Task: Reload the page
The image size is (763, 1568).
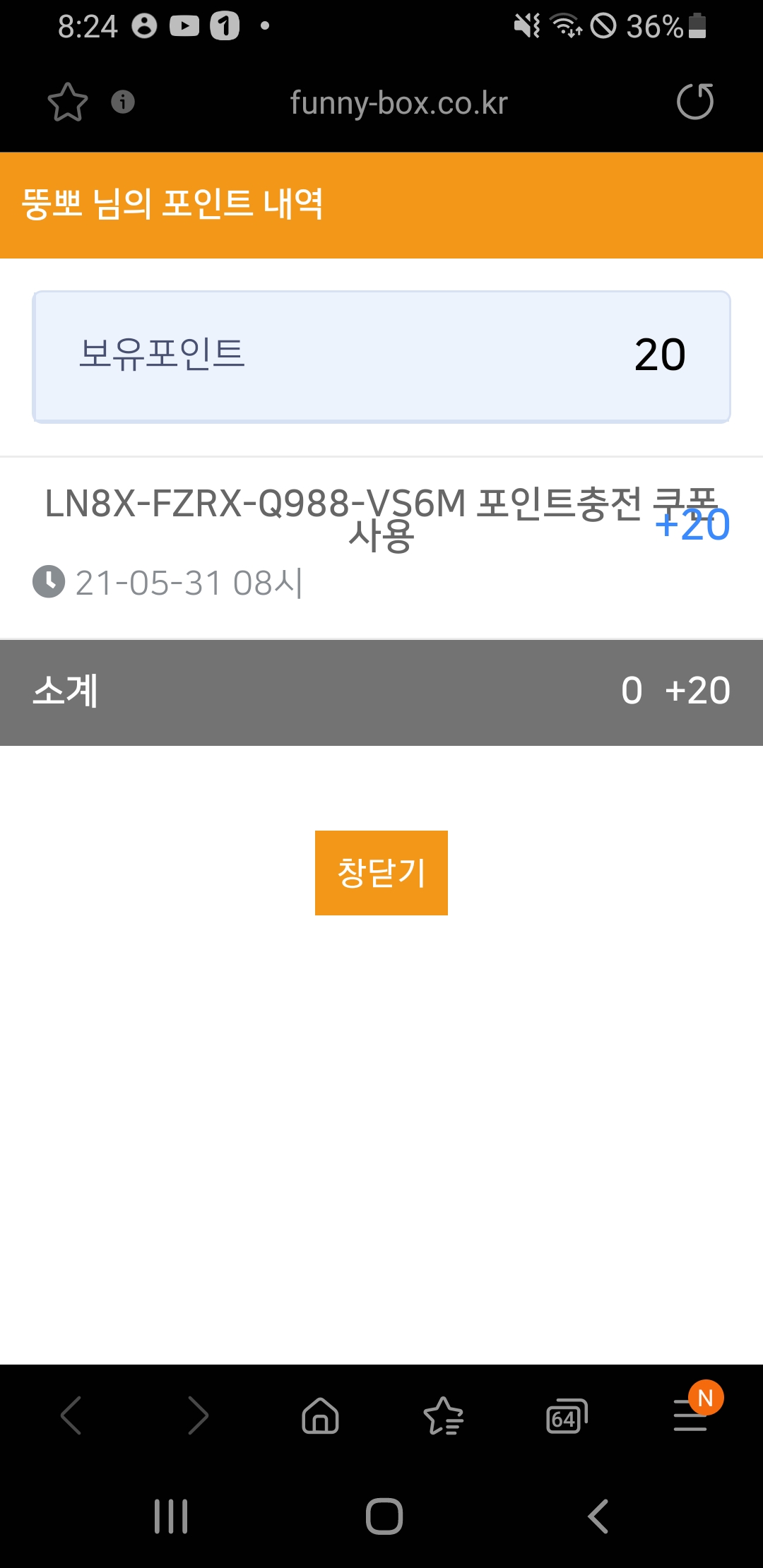Action: click(694, 102)
